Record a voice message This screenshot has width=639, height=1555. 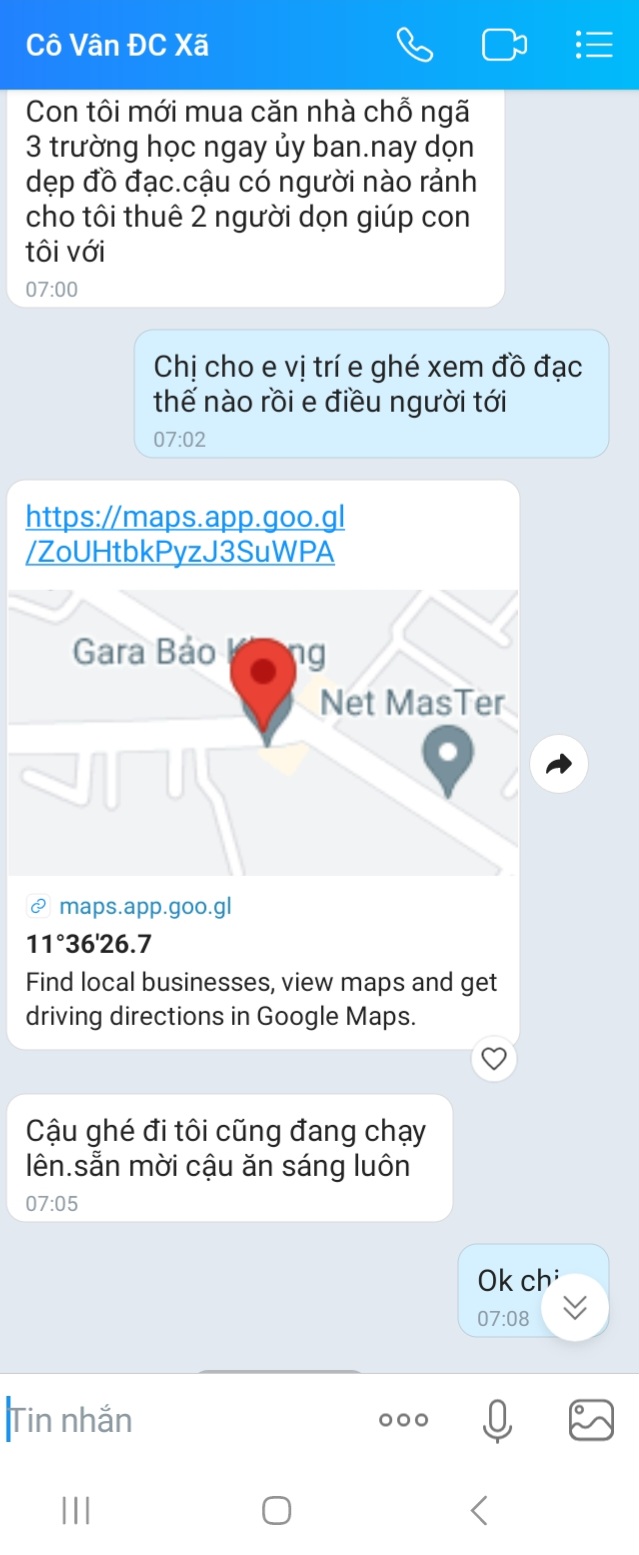497,1420
